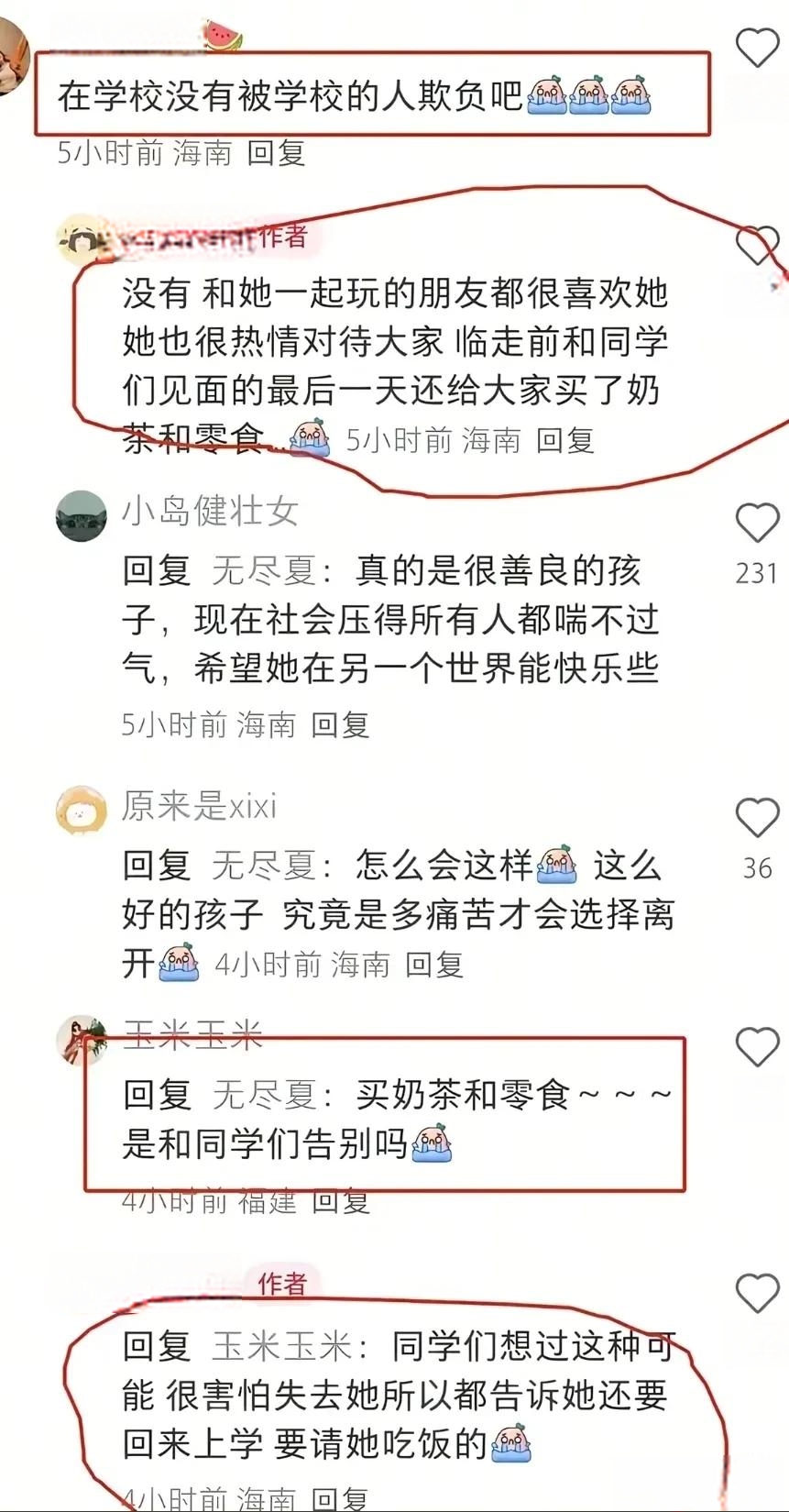View 玉米玉米's profile avatar

[82, 1040]
